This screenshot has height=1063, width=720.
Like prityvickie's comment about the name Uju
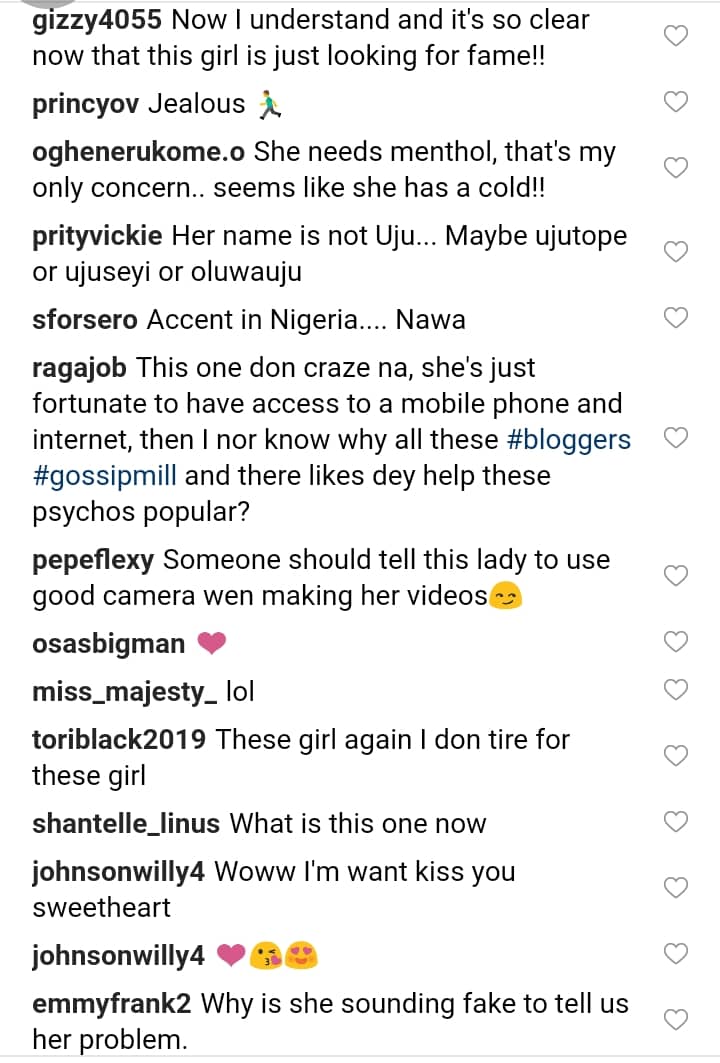click(x=677, y=252)
